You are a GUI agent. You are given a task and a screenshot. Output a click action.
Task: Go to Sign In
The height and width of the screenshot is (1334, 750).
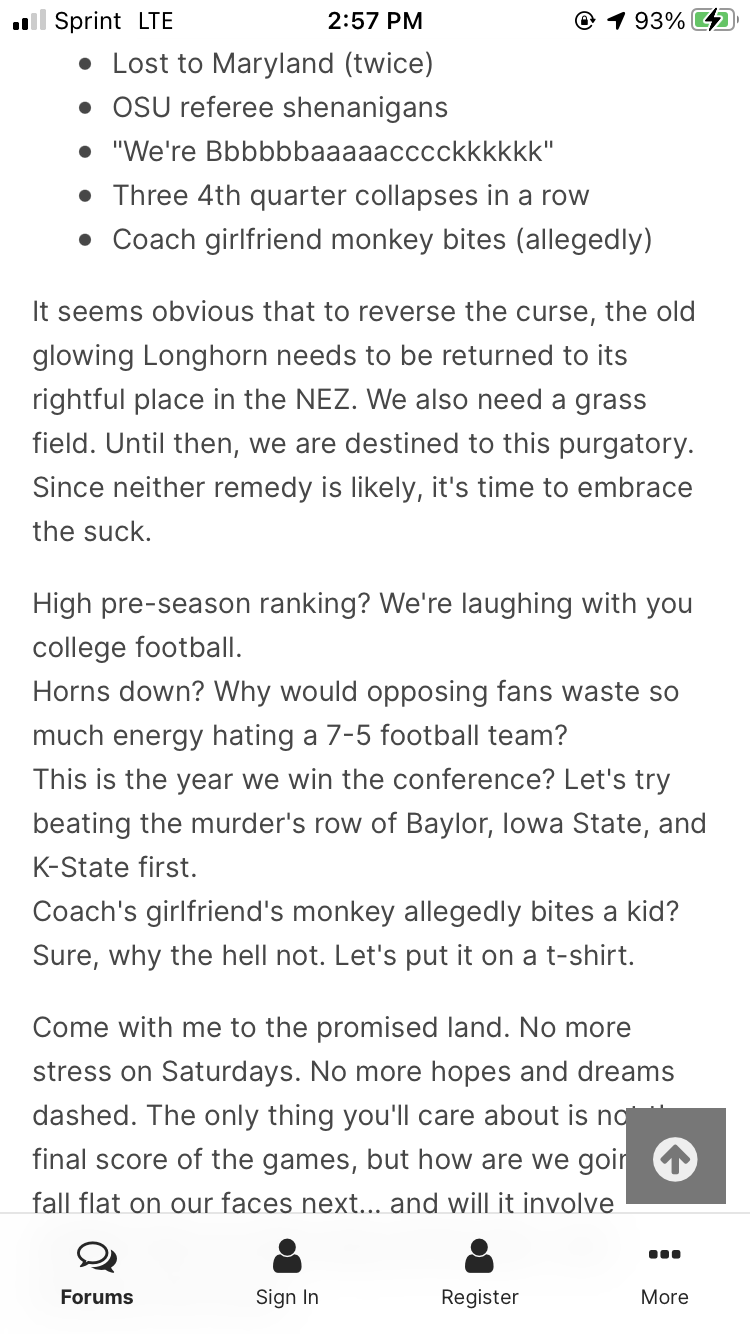pos(287,1272)
